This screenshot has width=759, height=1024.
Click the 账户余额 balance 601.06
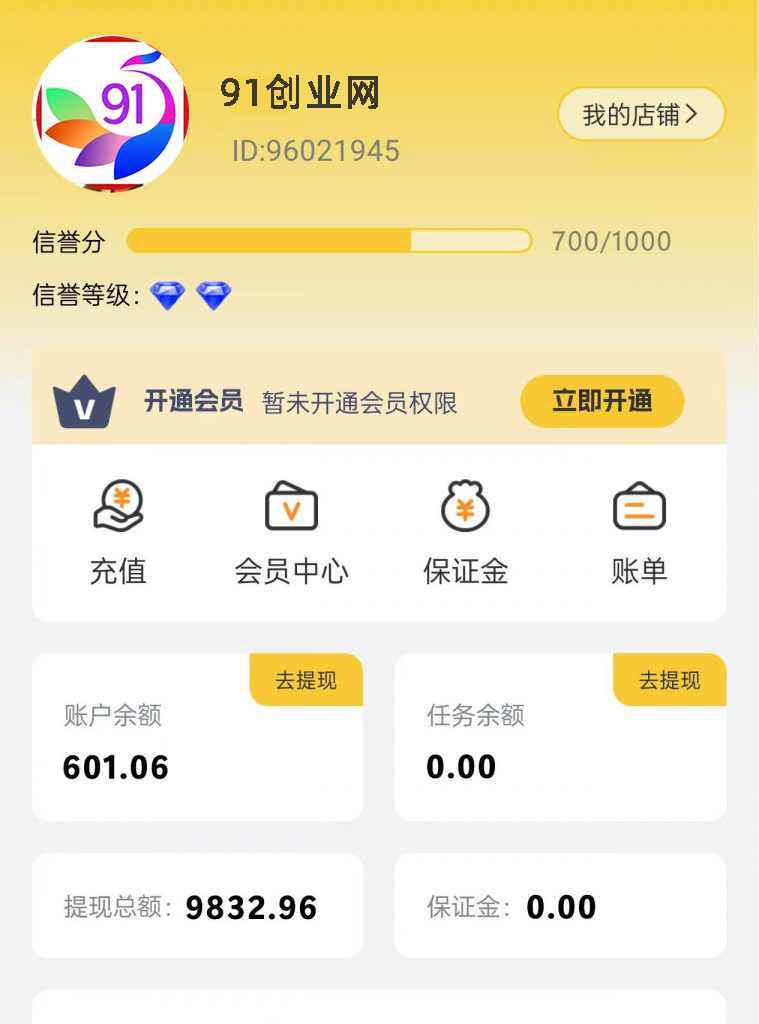113,767
